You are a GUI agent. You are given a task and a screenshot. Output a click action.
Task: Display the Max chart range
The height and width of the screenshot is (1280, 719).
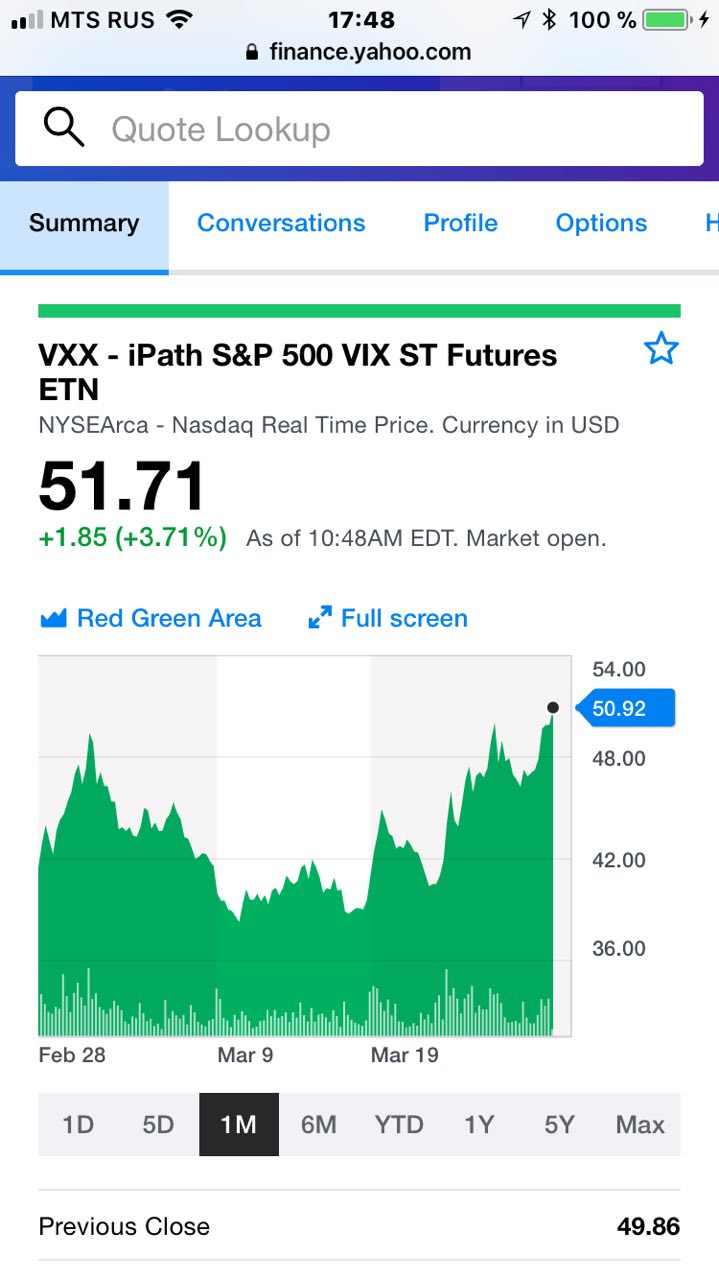[640, 1125]
